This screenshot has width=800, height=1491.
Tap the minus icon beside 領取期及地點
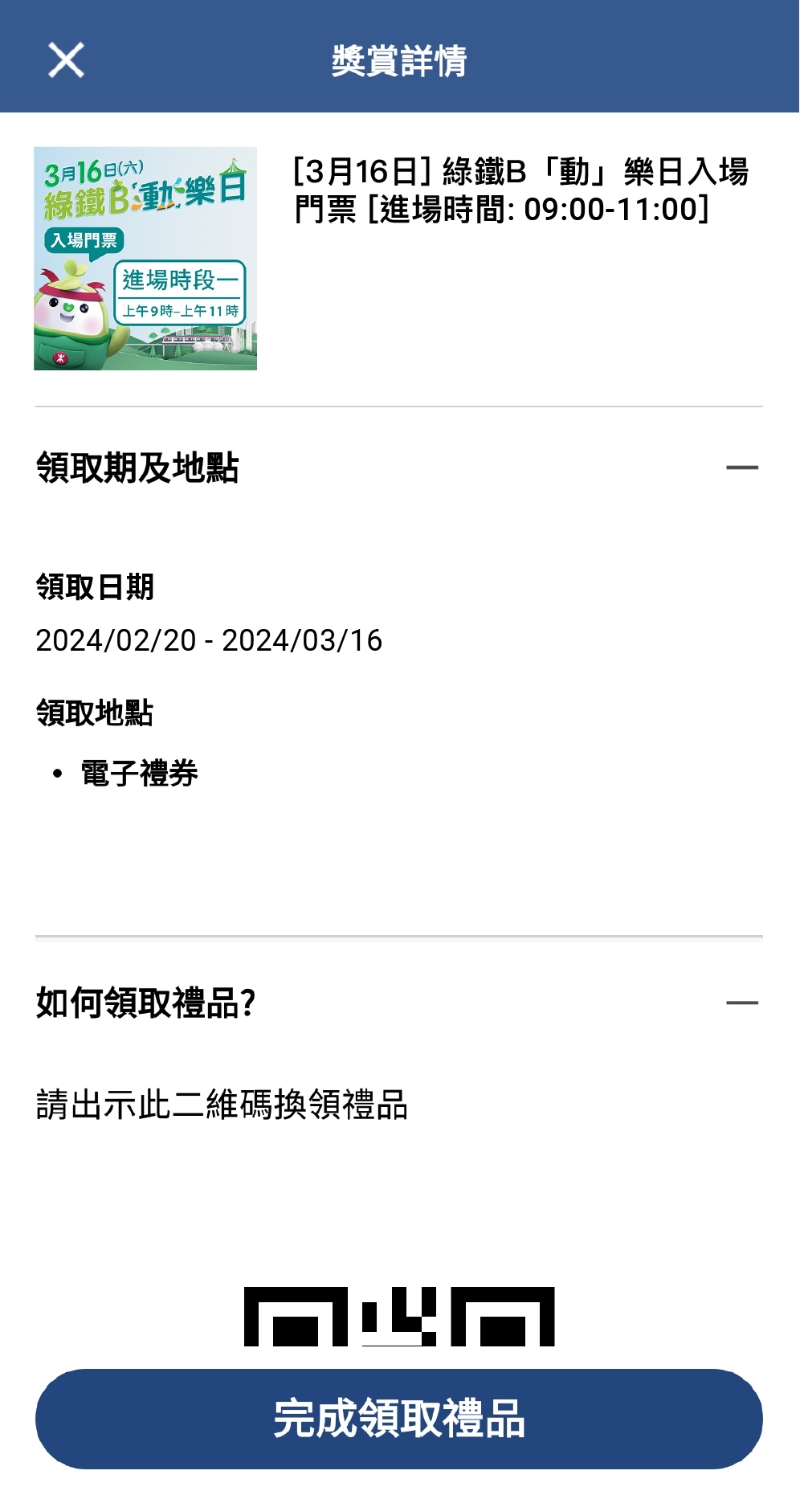(741, 467)
